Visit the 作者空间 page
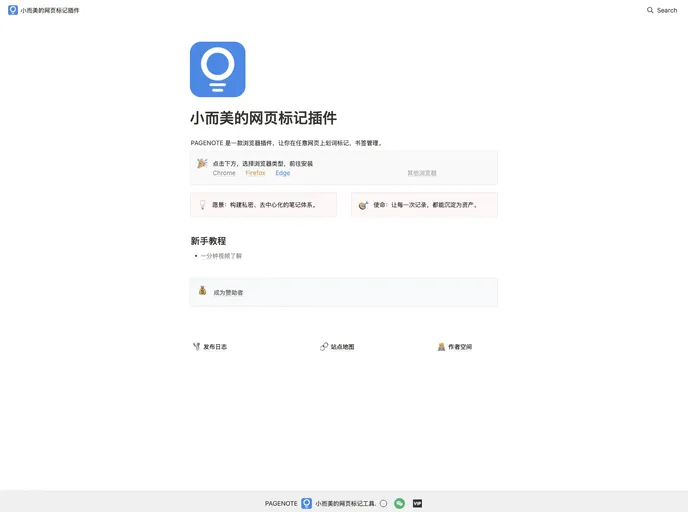The height and width of the screenshot is (512, 688). coord(459,347)
